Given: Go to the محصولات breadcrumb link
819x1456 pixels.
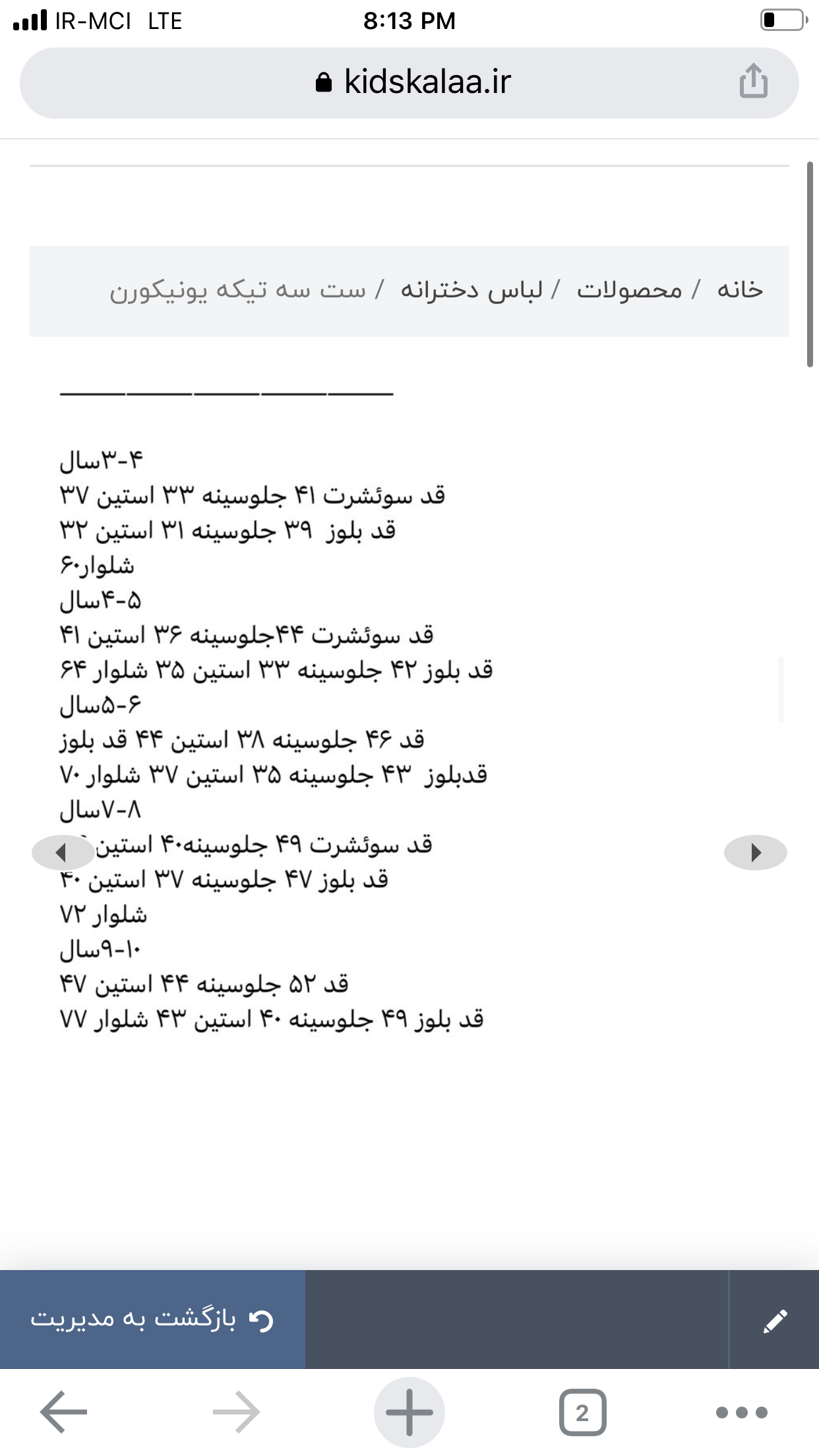Looking at the screenshot, I should click(629, 289).
